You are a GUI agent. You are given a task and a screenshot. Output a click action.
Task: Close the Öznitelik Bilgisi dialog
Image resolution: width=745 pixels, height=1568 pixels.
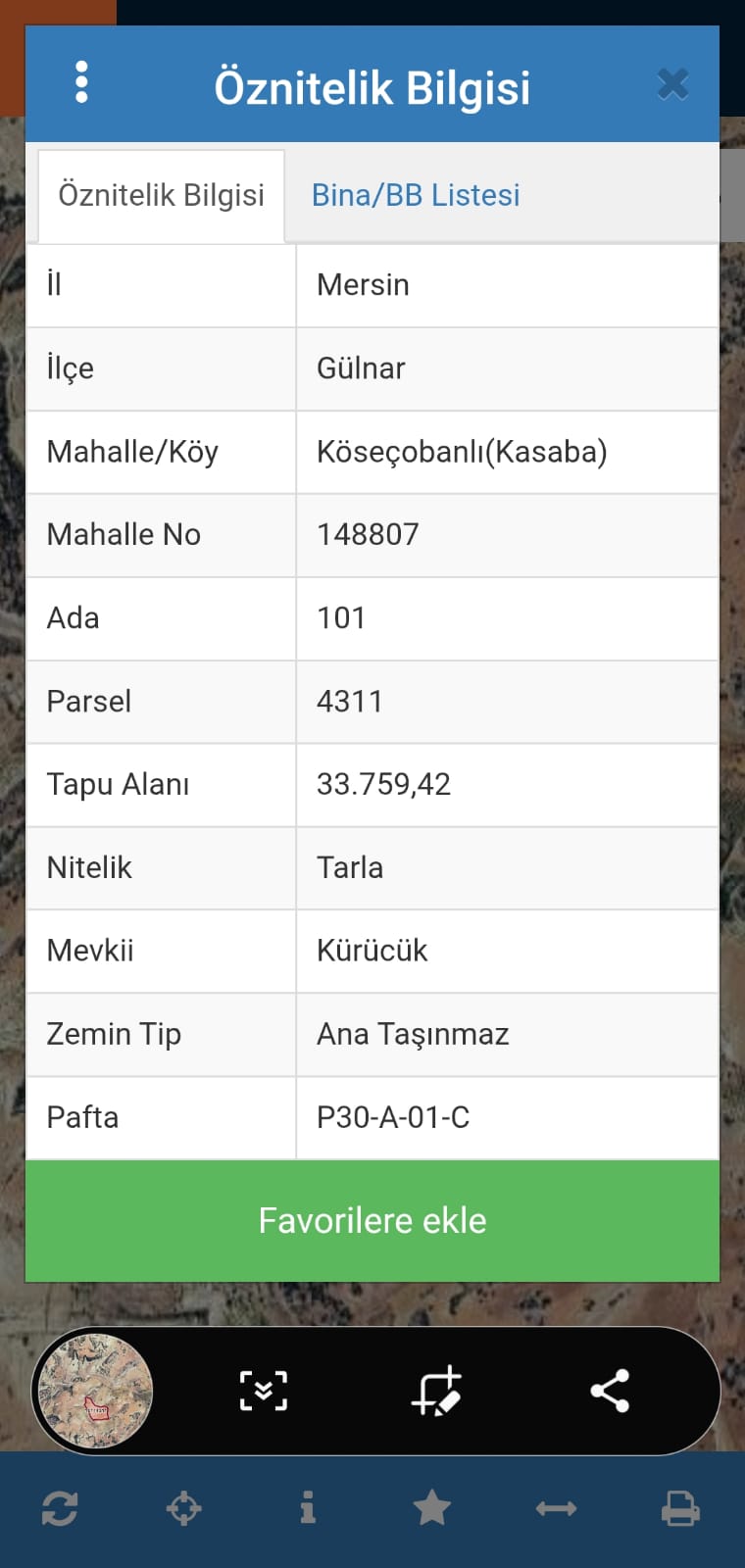pos(672,84)
